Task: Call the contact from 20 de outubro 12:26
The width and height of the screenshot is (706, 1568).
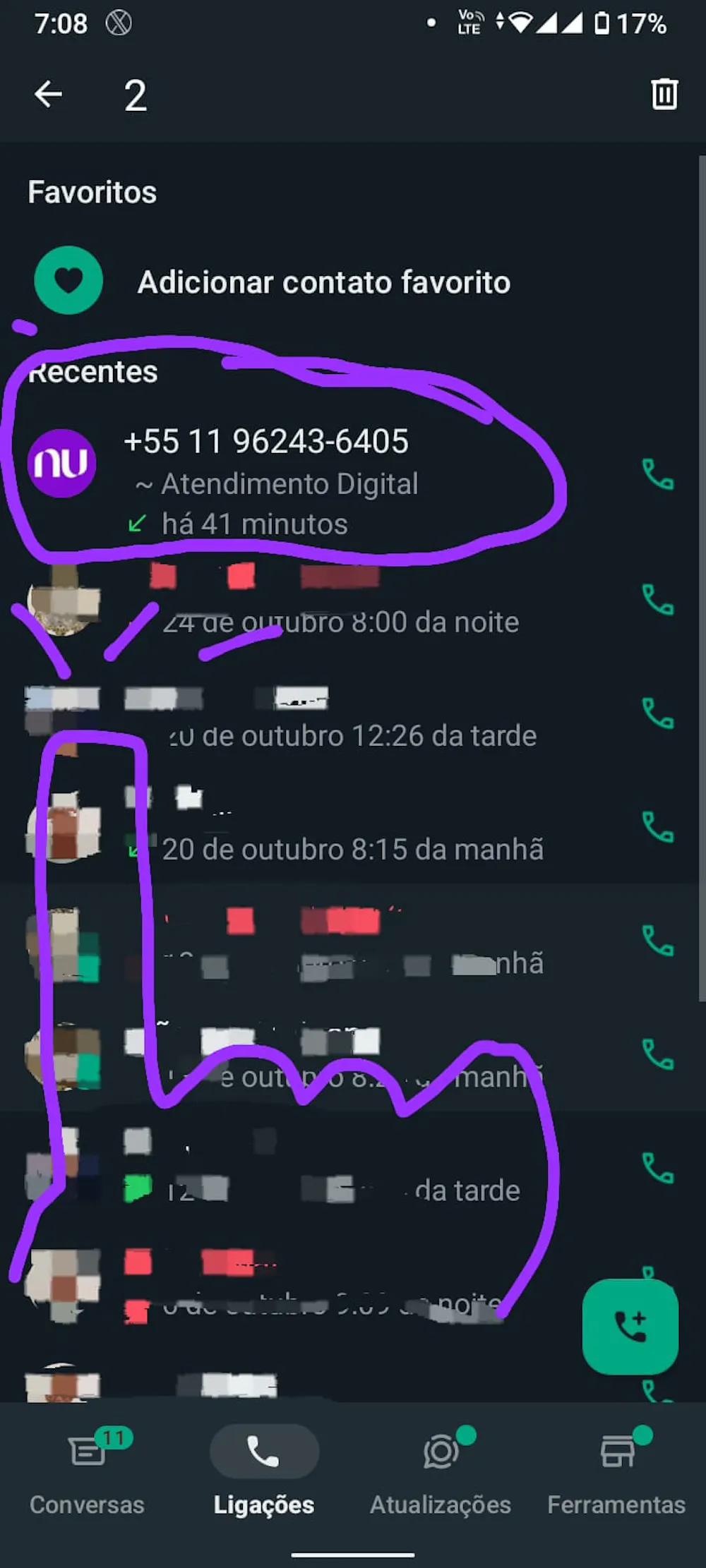Action: pyautogui.click(x=657, y=713)
